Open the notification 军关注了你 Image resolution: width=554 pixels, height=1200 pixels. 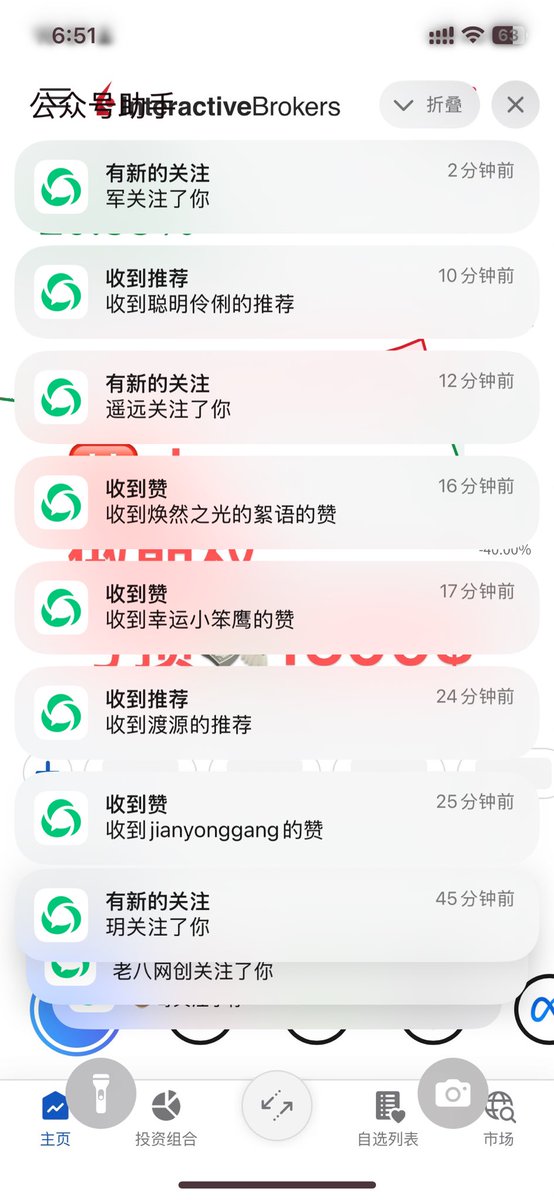pyautogui.click(x=277, y=186)
